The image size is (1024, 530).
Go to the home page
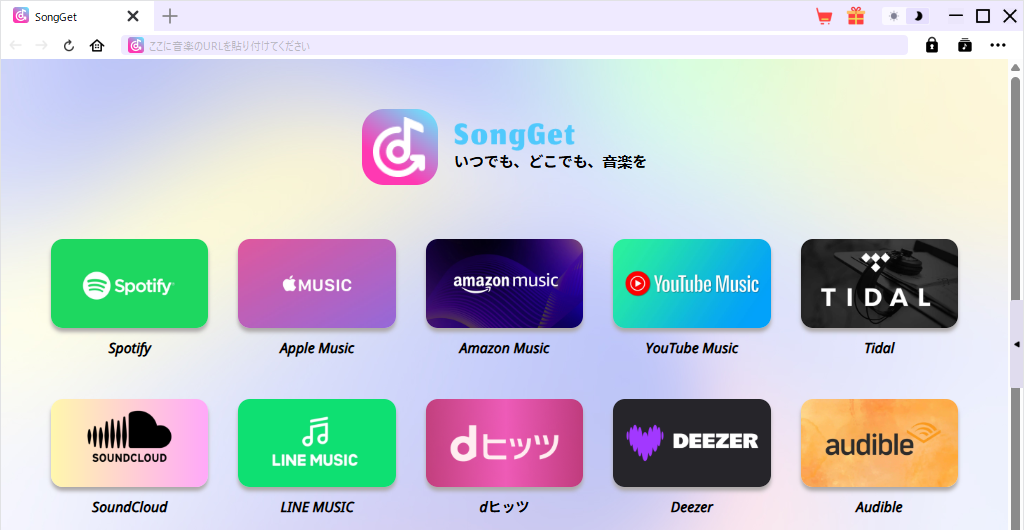coord(97,45)
